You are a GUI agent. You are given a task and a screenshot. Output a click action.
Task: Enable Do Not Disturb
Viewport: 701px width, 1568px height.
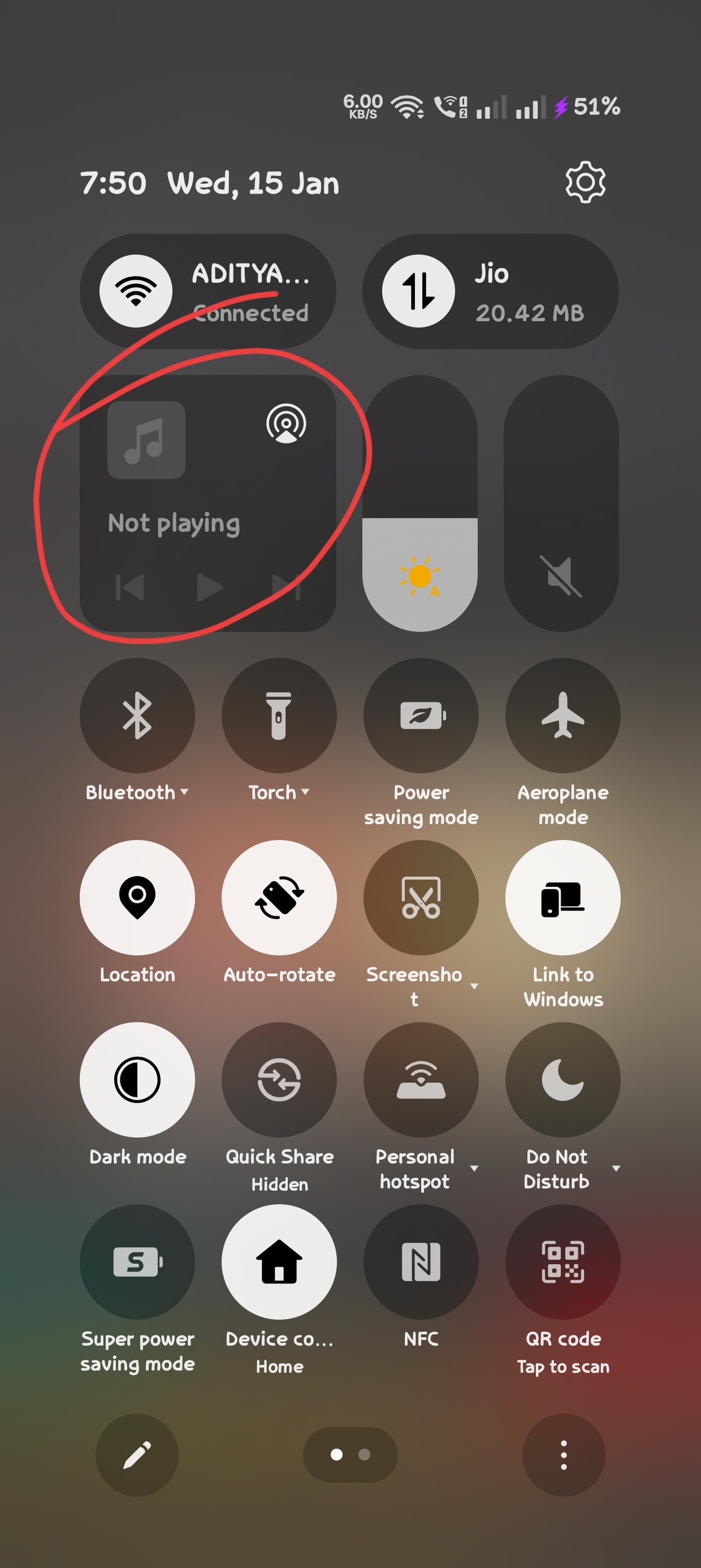tap(563, 1080)
